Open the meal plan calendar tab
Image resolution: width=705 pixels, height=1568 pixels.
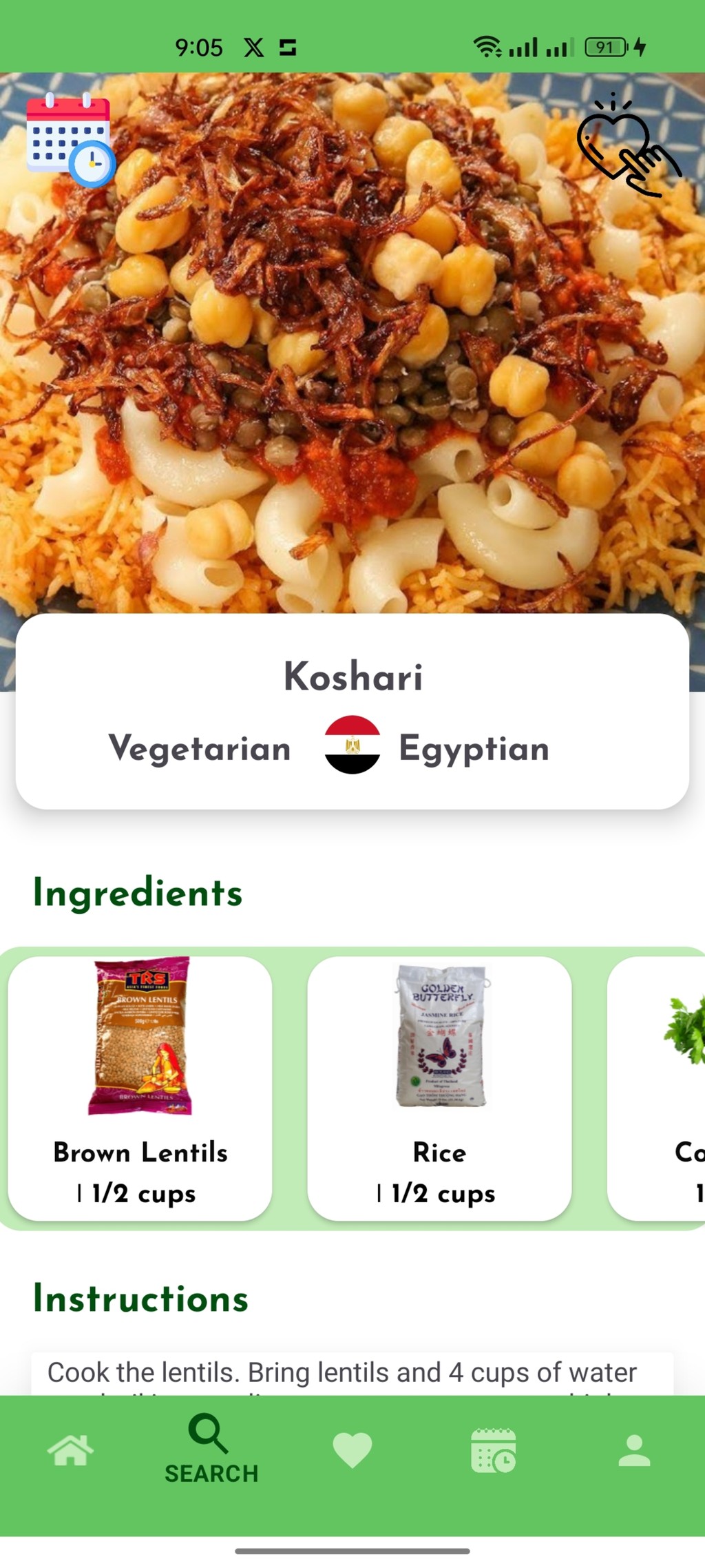(494, 1450)
